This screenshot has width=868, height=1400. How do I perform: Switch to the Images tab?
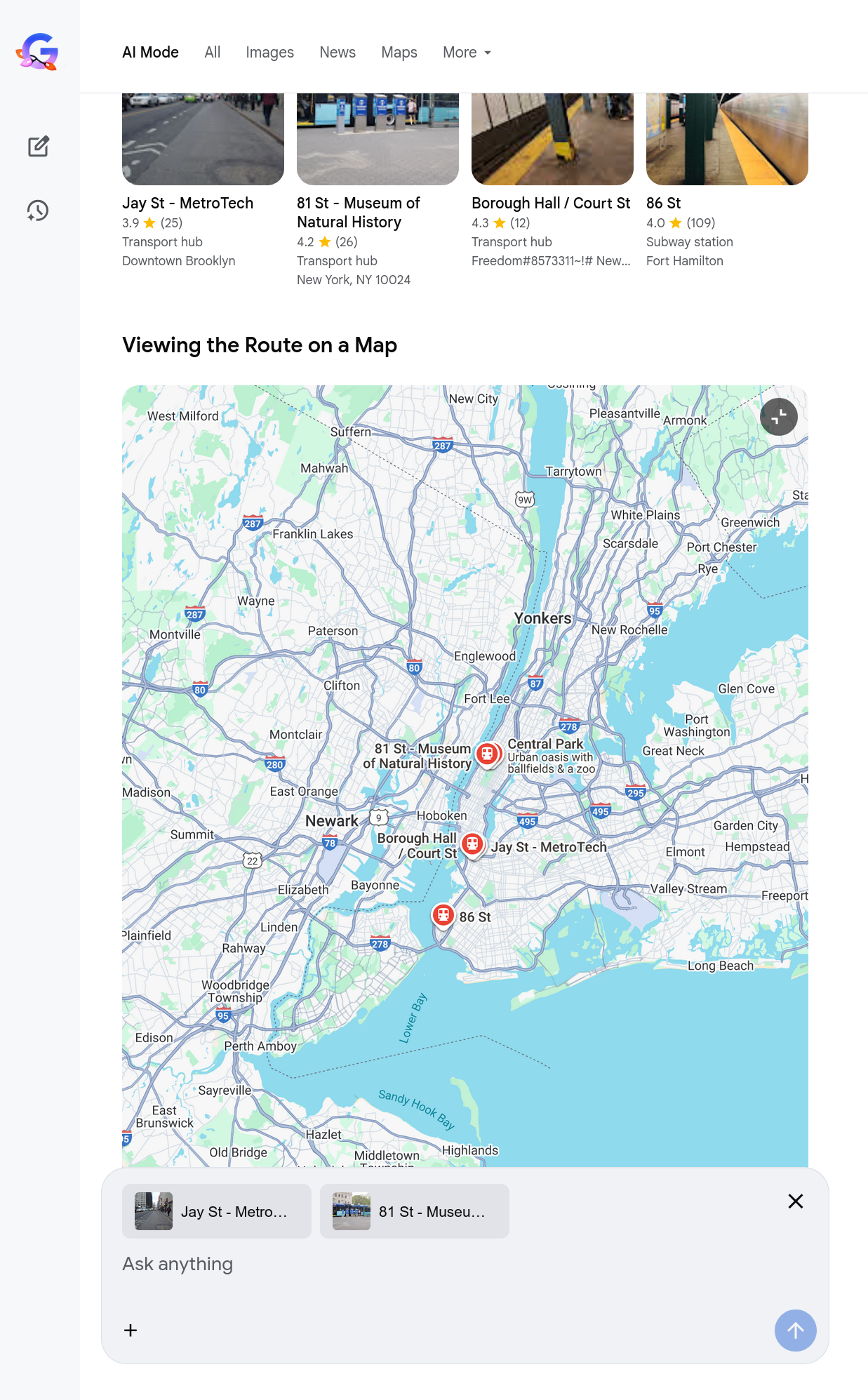tap(269, 53)
